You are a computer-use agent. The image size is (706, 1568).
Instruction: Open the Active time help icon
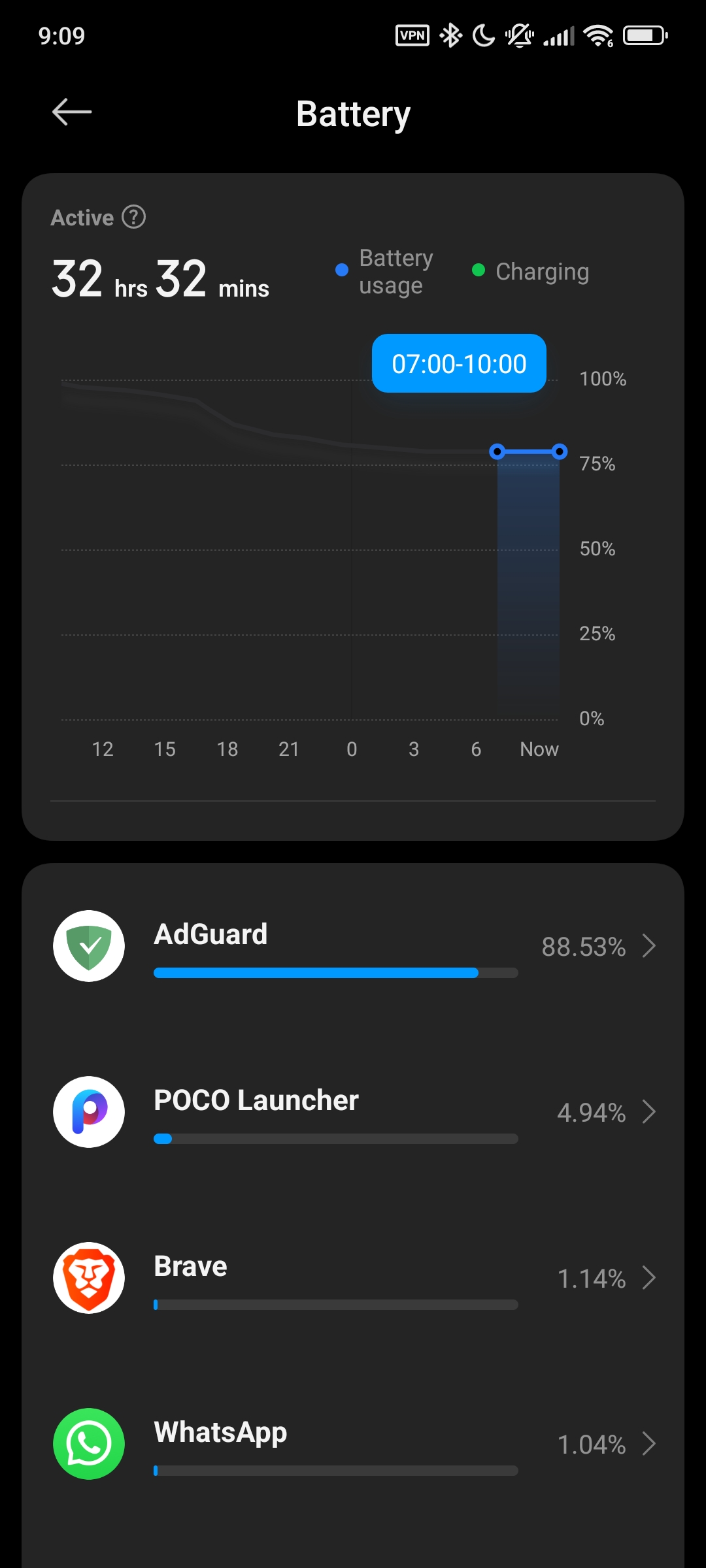[134, 217]
